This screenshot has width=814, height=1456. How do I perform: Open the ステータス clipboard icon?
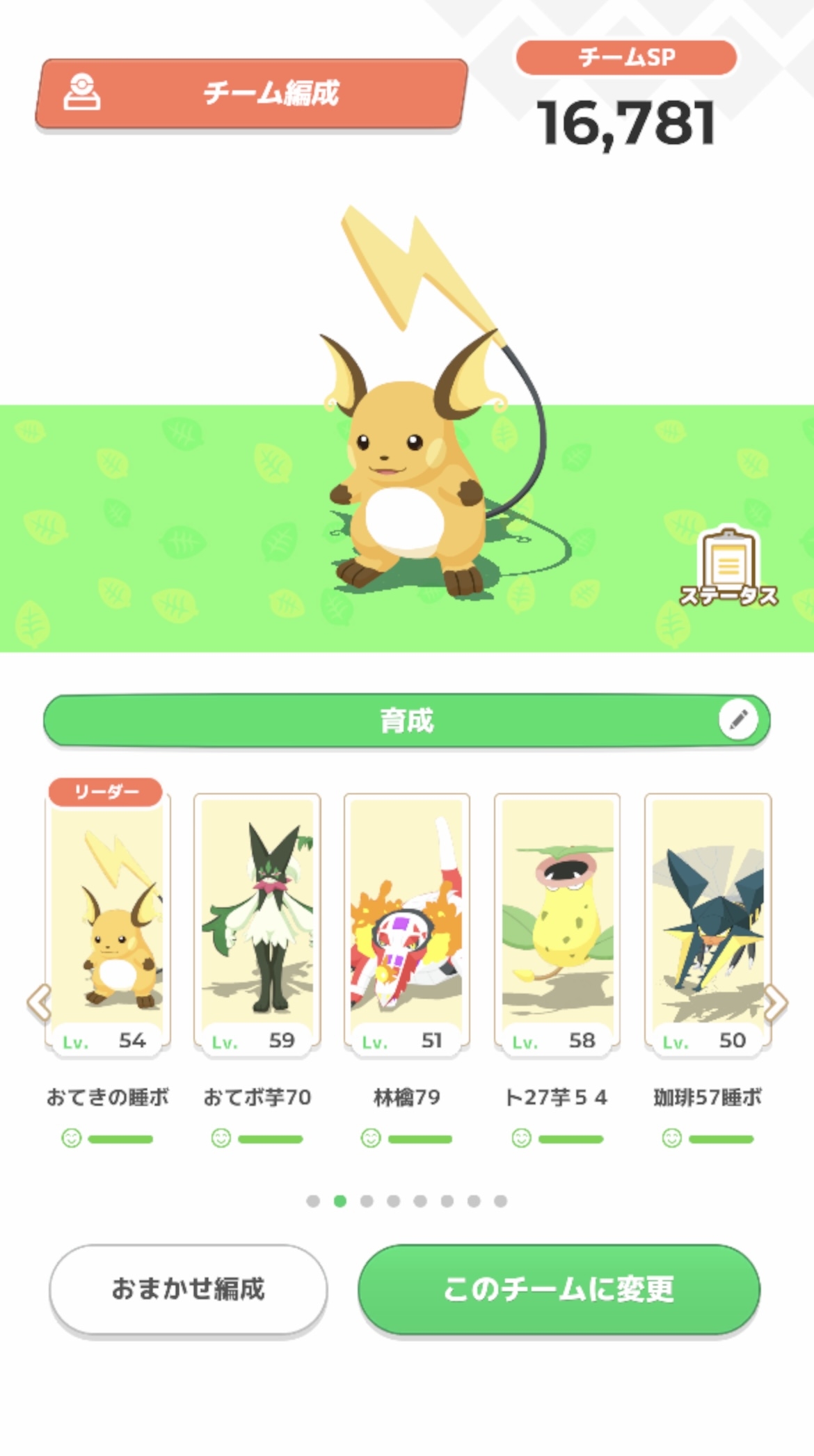pyautogui.click(x=728, y=567)
